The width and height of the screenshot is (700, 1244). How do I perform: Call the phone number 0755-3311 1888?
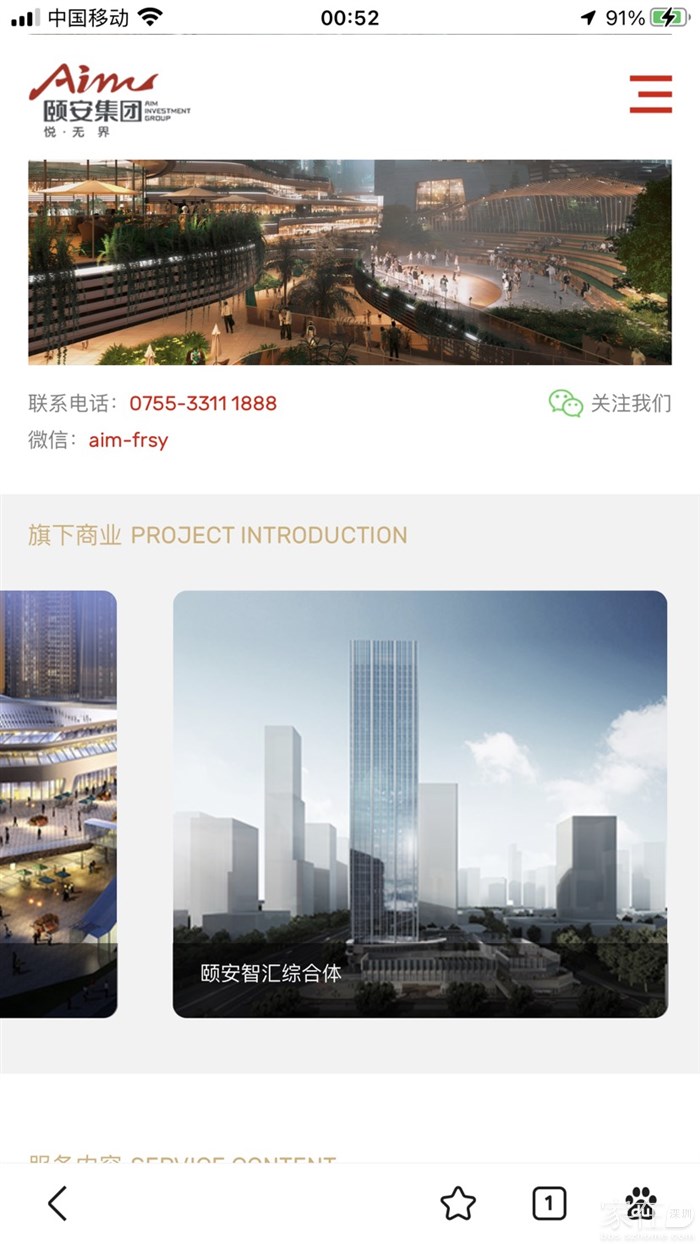[203, 404]
